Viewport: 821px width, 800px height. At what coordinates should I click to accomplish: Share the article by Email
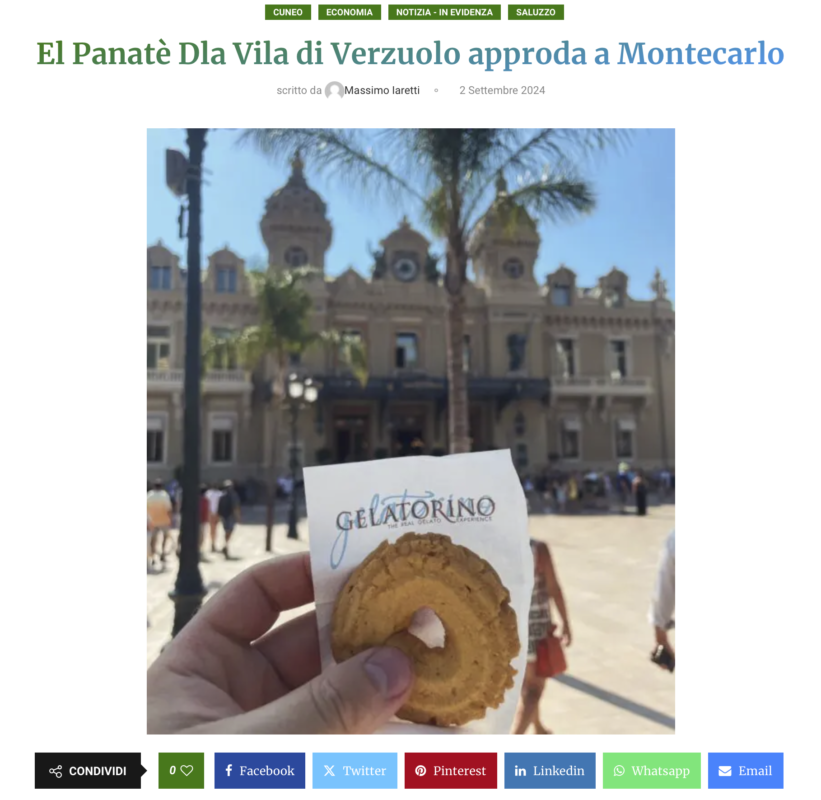[745, 771]
